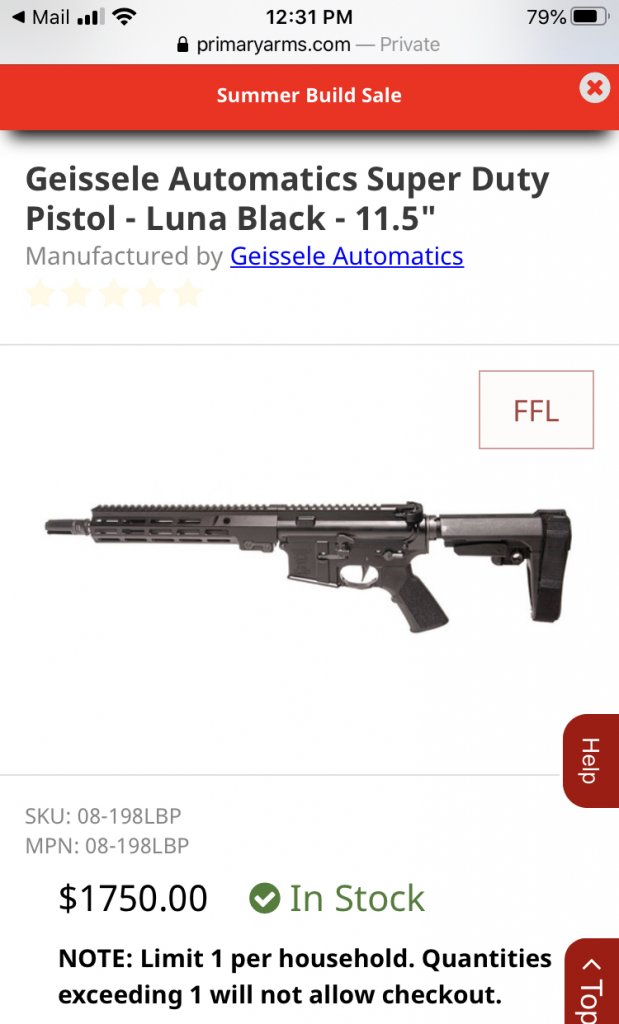Jump back to Top of page
This screenshot has width=619, height=1024.
593,986
